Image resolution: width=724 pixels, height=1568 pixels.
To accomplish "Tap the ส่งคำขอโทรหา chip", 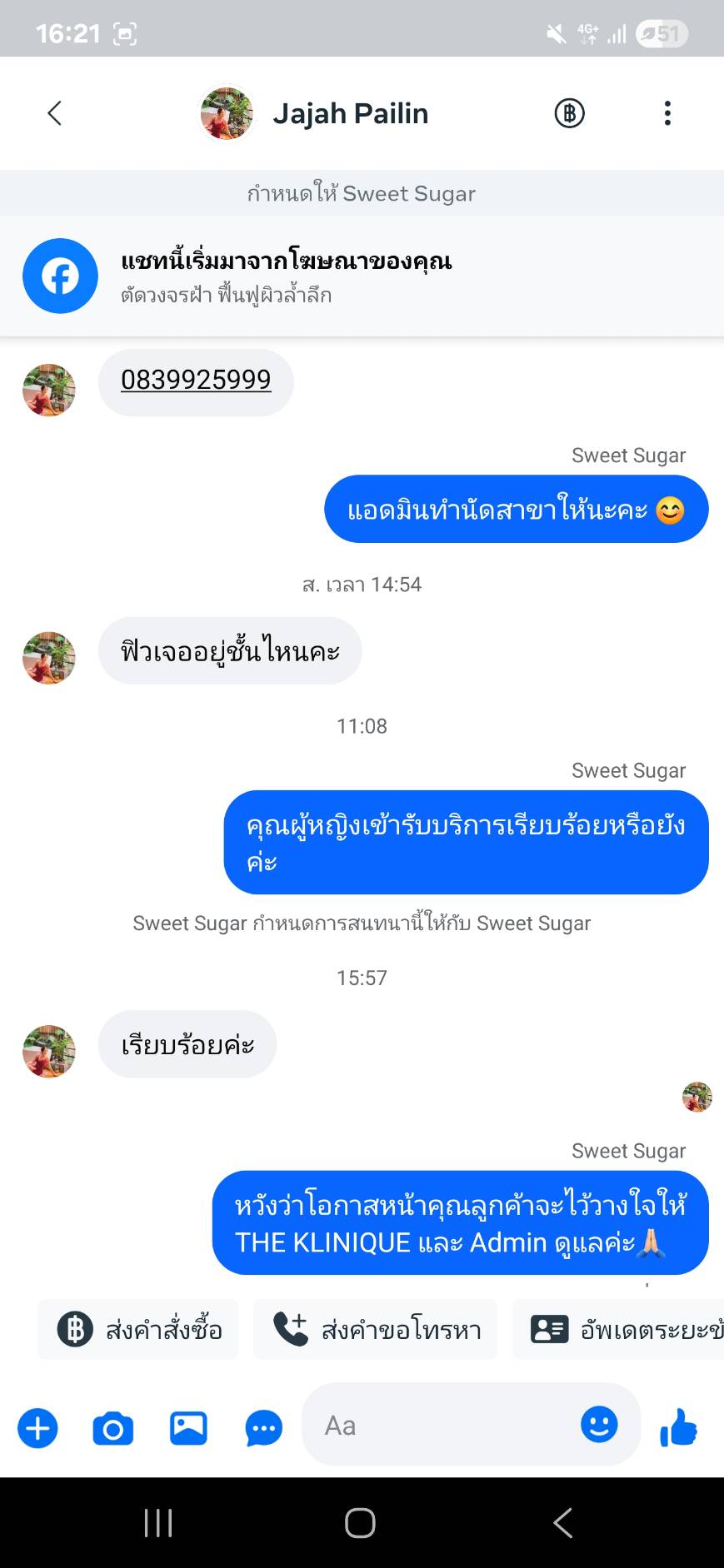I will click(377, 1330).
